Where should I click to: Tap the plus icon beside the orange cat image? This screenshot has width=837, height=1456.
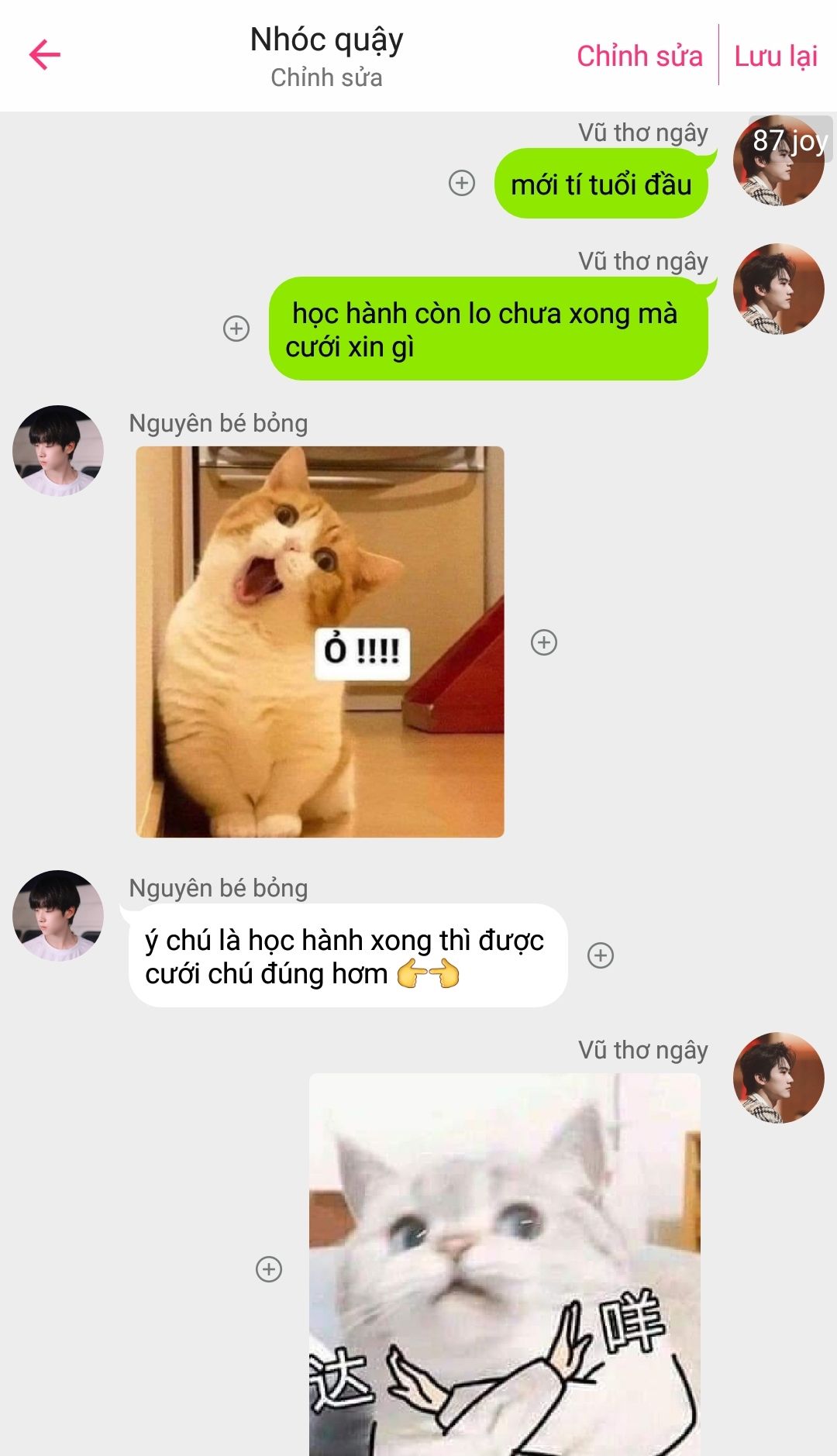pyautogui.click(x=544, y=642)
